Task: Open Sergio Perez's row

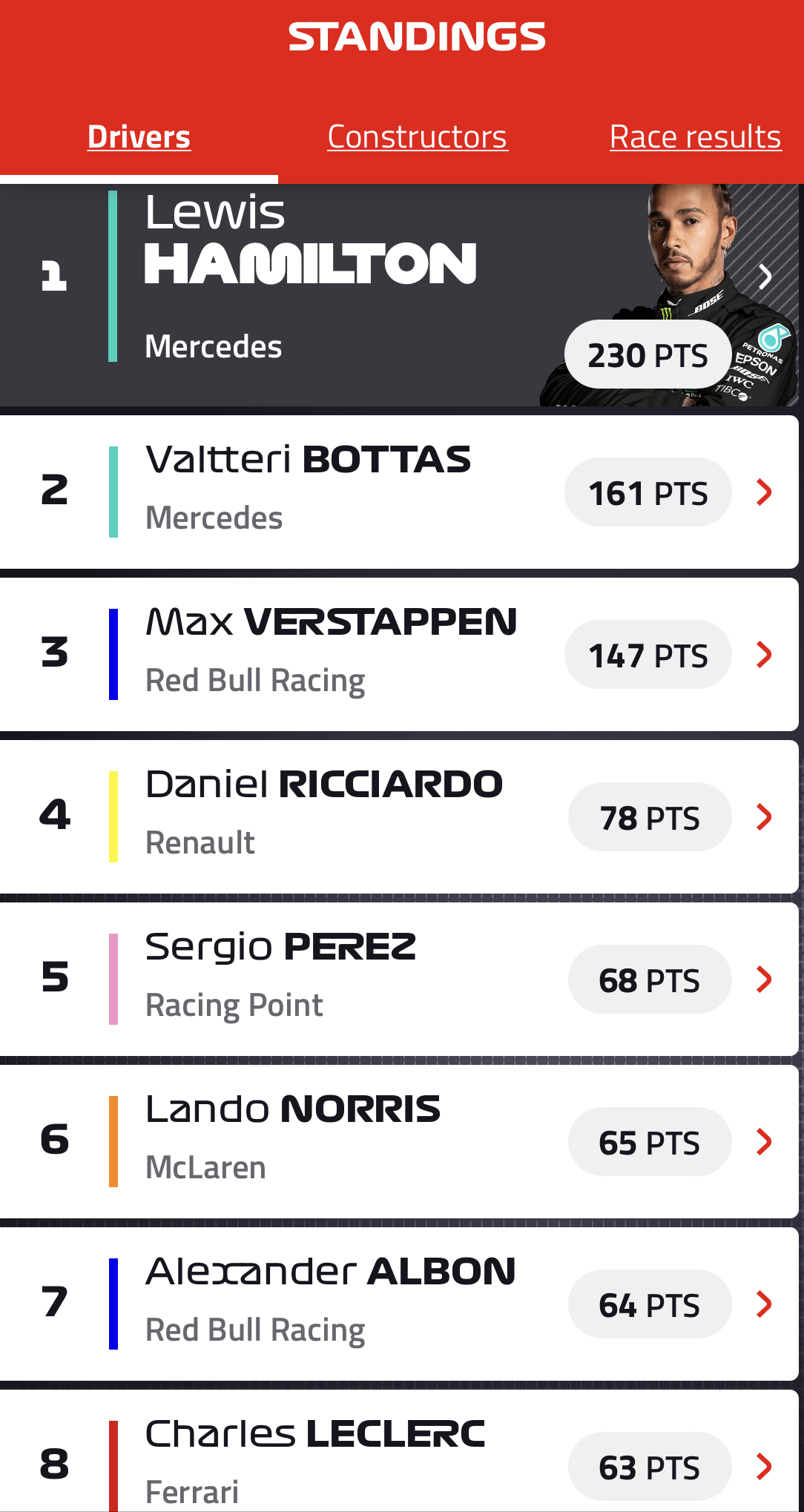Action: (x=399, y=979)
